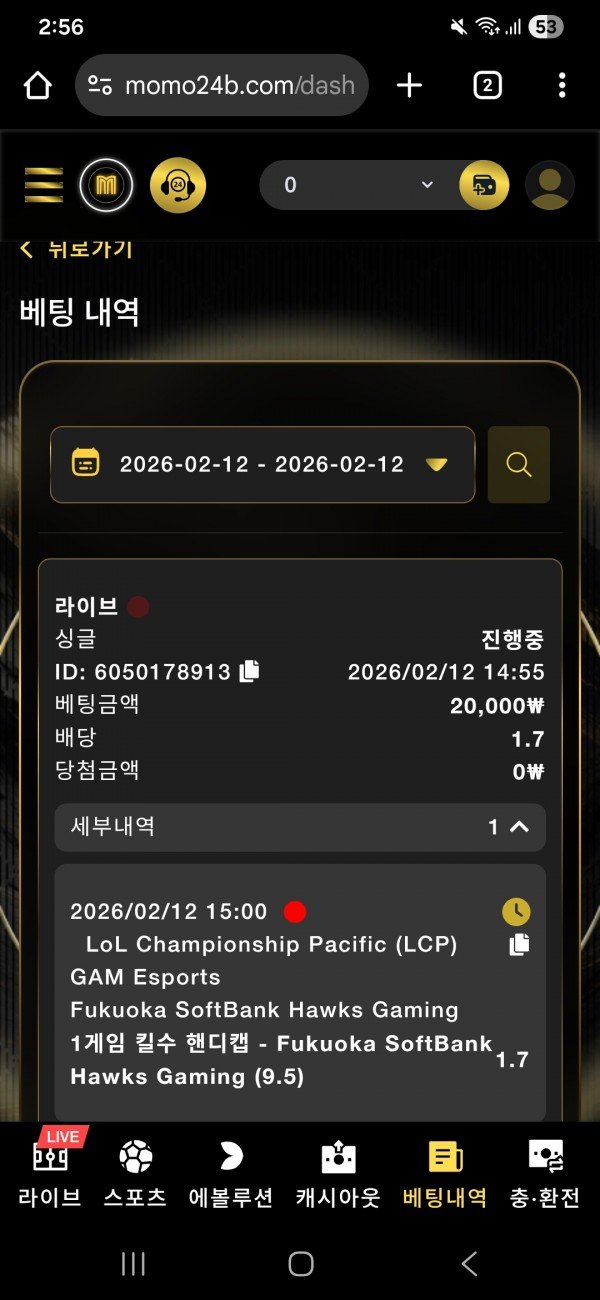Open the deposit wallet button

(x=484, y=186)
